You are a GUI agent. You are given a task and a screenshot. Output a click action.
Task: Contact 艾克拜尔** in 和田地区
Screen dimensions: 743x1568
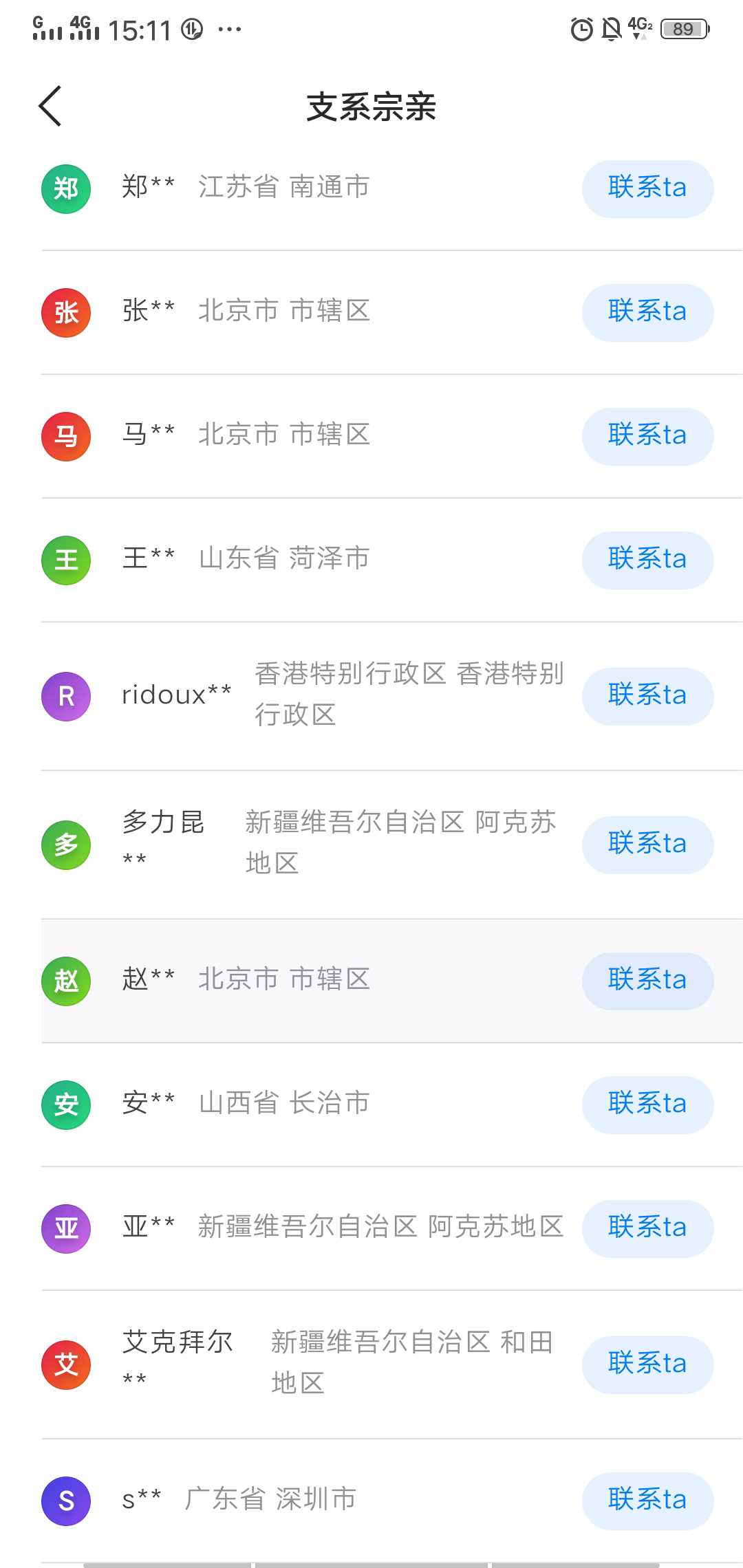pos(647,1364)
